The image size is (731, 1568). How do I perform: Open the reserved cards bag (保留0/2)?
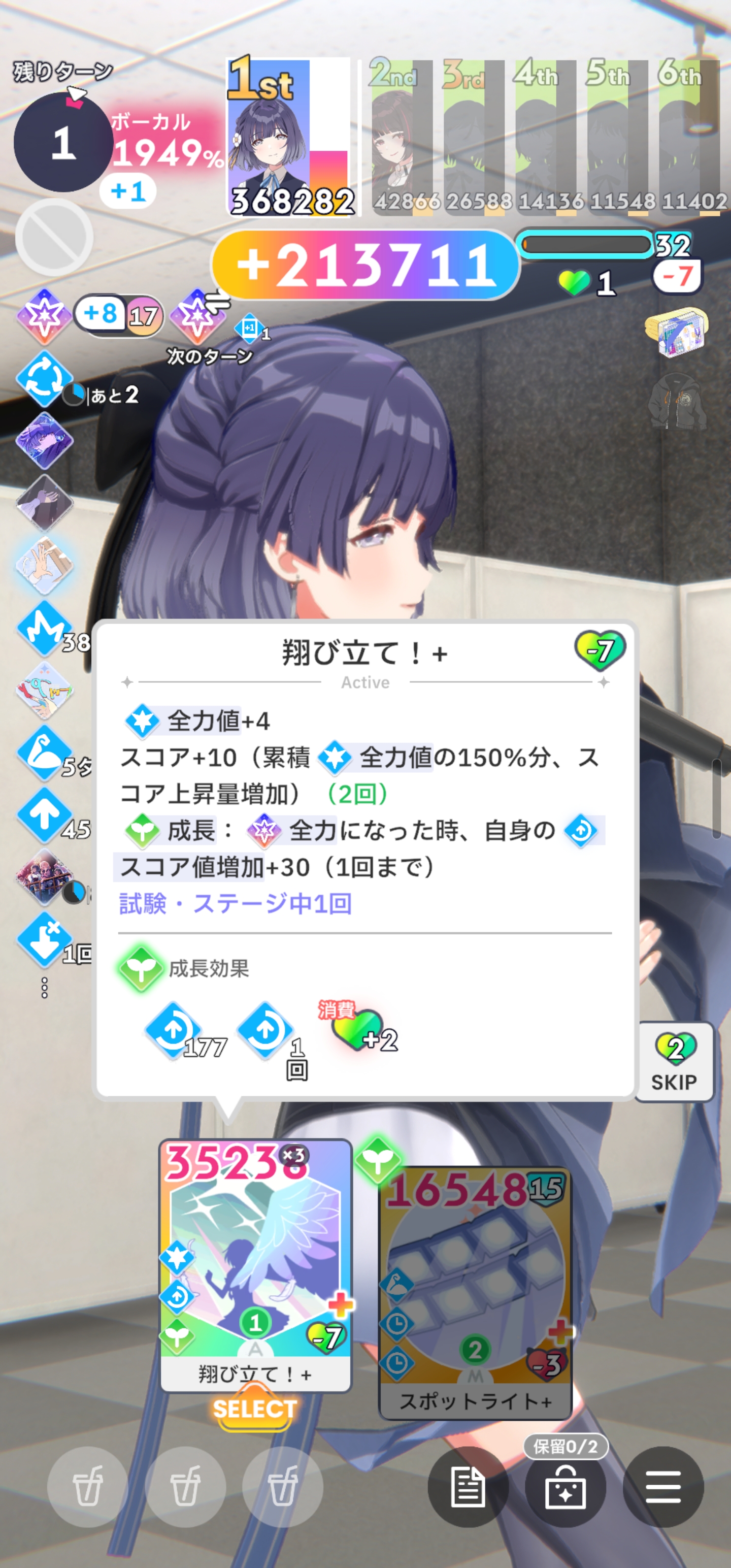(566, 1487)
